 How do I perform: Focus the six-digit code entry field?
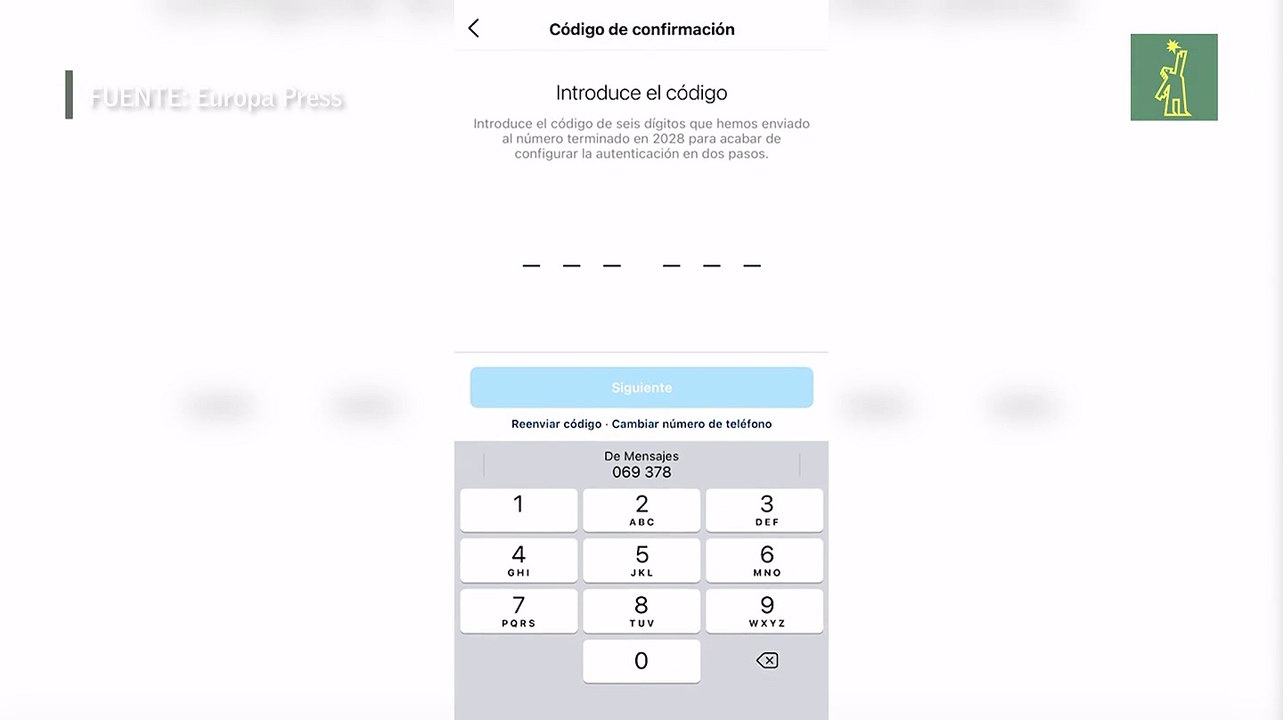pos(641,265)
